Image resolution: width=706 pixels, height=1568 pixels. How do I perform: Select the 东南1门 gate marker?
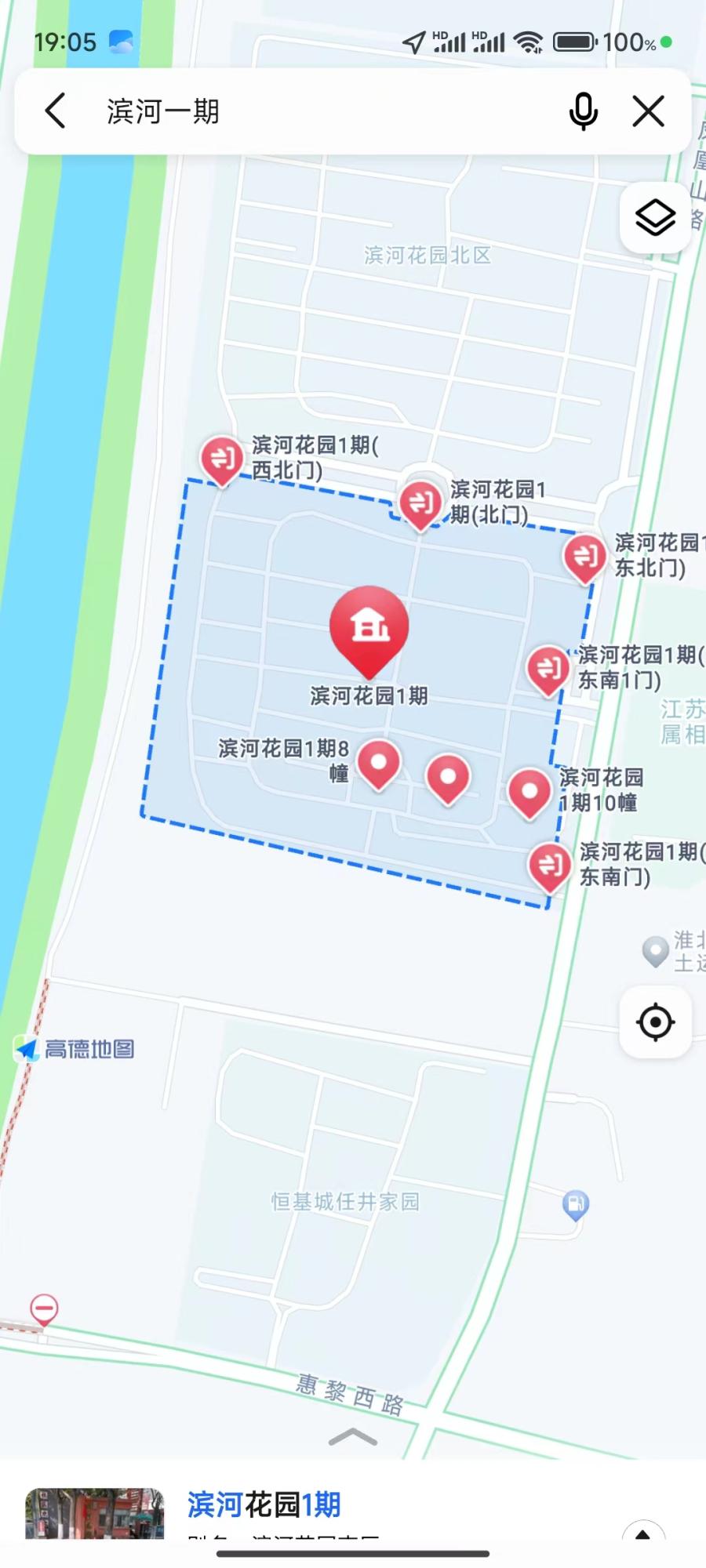click(x=548, y=669)
